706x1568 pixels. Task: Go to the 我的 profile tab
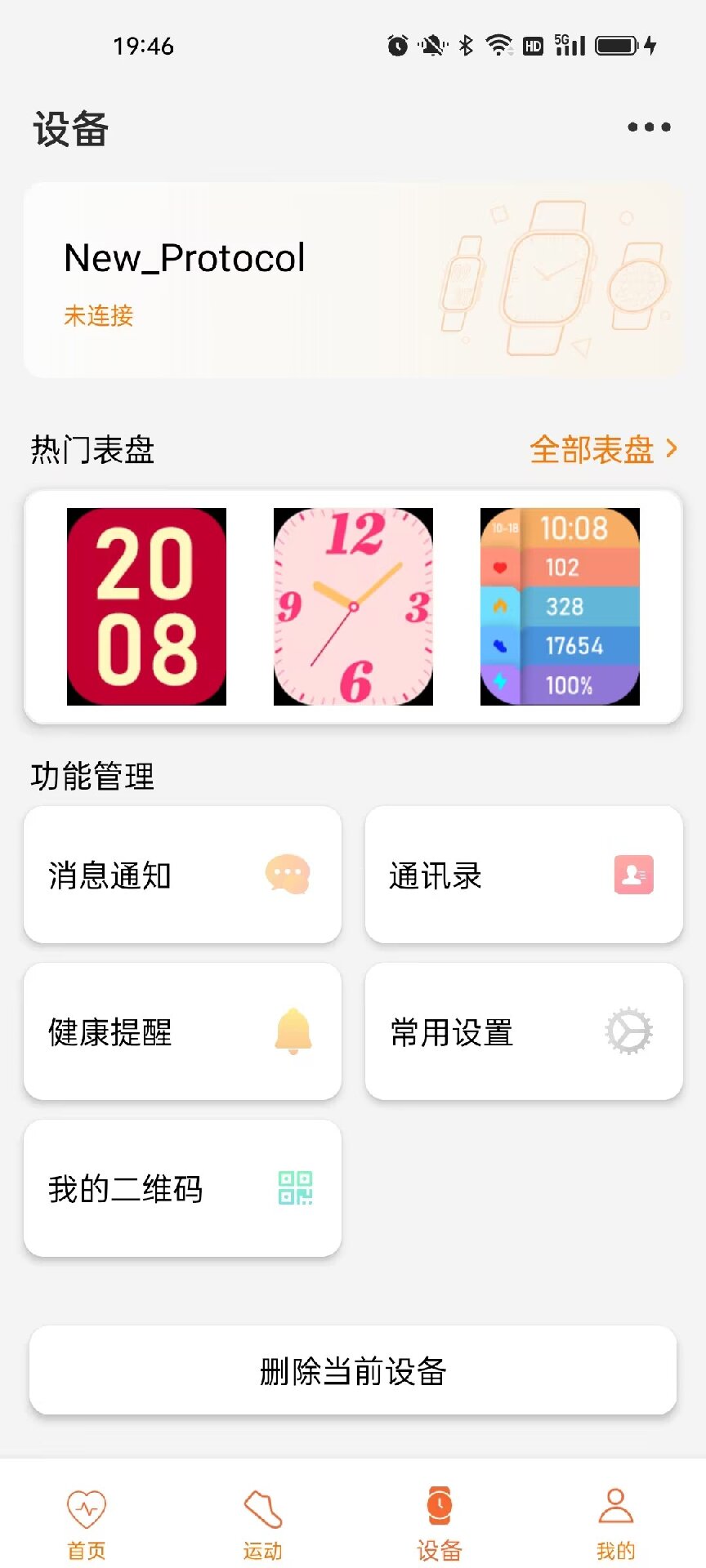[x=615, y=1523]
